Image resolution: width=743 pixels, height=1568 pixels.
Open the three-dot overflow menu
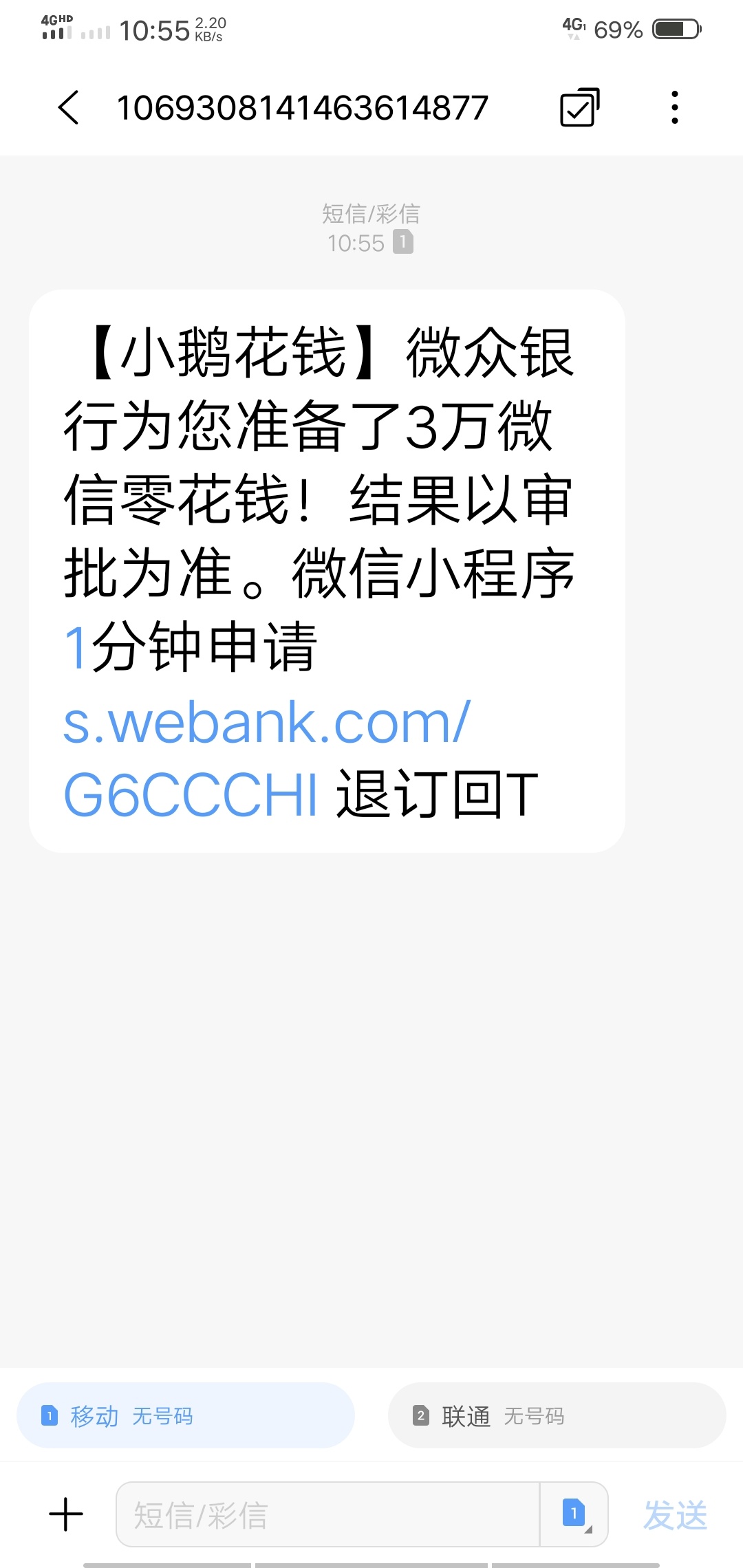coord(675,107)
